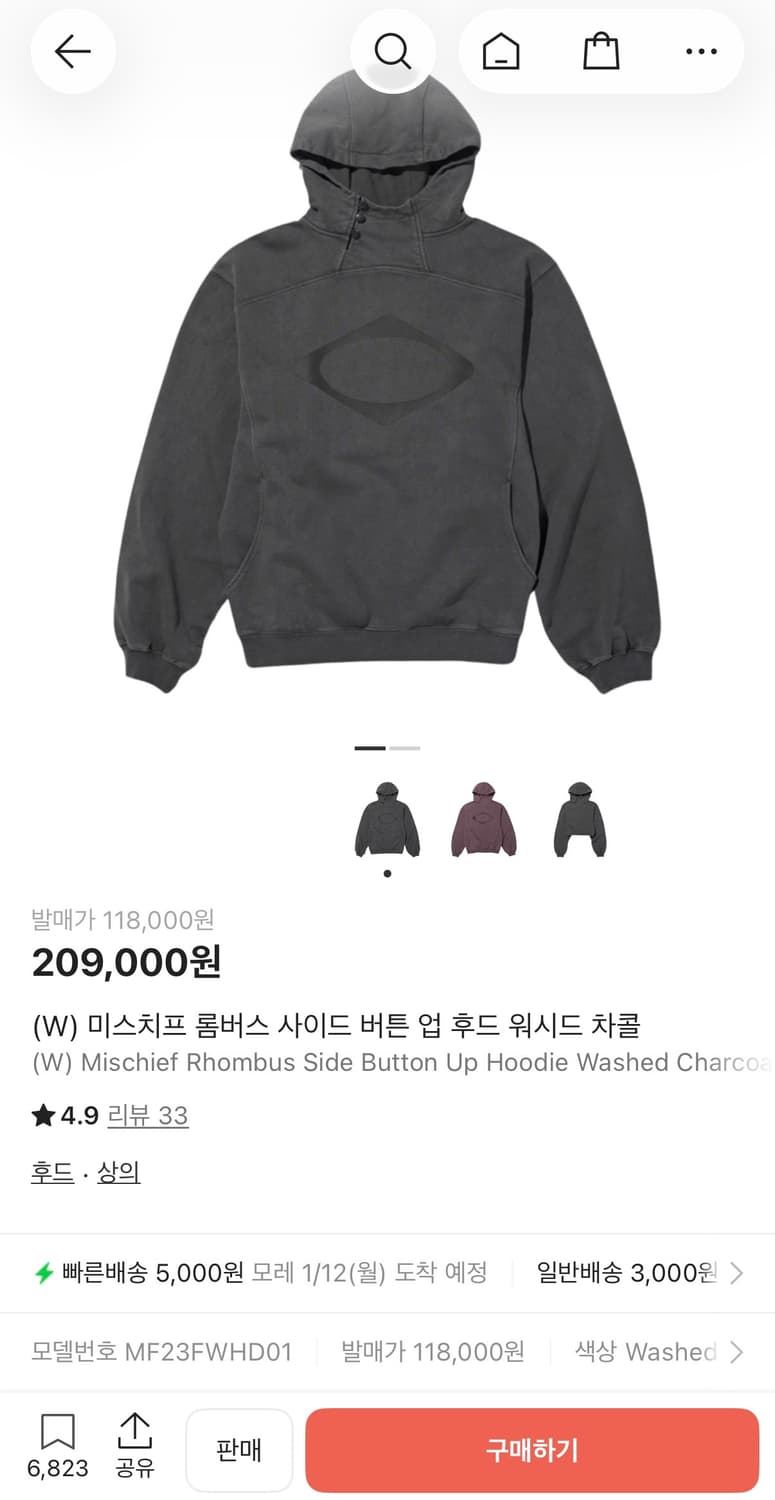Open the 상의 category link

(119, 1172)
